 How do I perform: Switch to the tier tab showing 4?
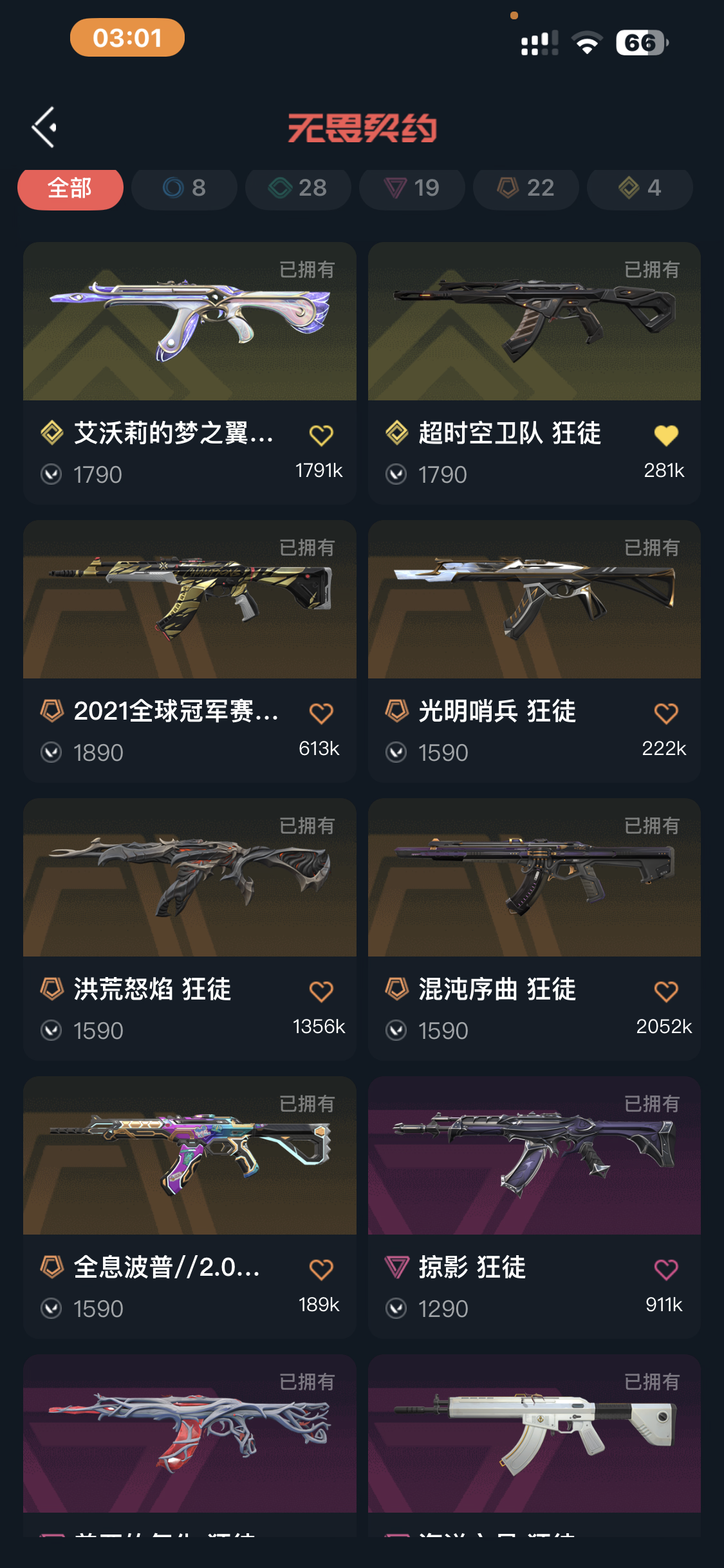tap(640, 188)
